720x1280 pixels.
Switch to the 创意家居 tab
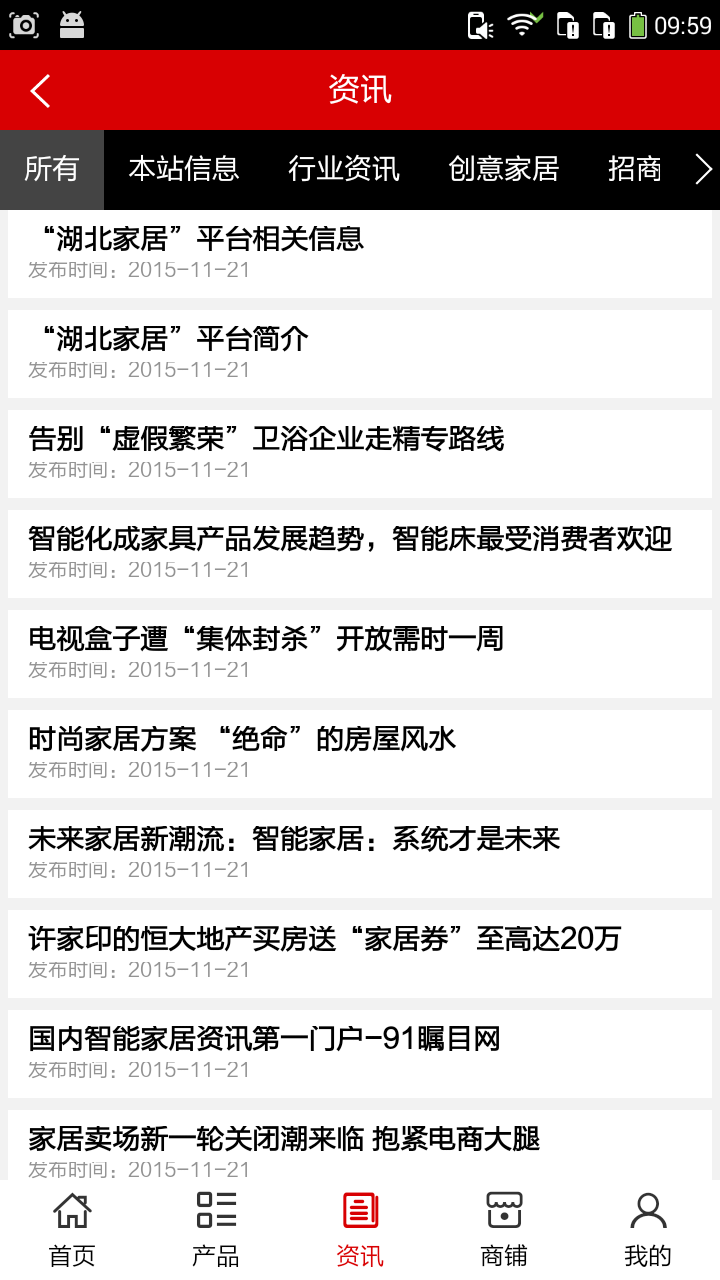point(503,170)
